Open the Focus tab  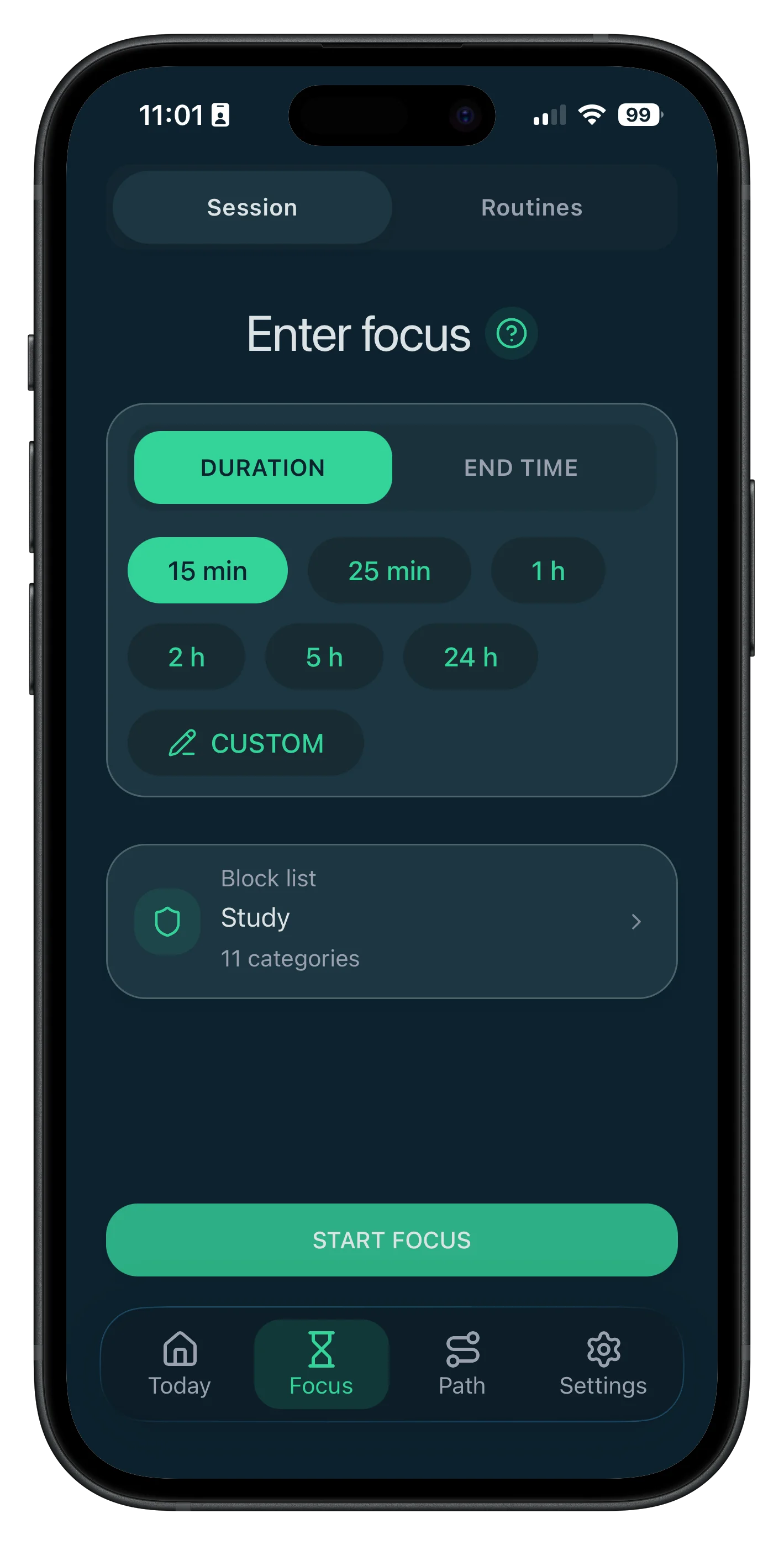[x=321, y=1364]
